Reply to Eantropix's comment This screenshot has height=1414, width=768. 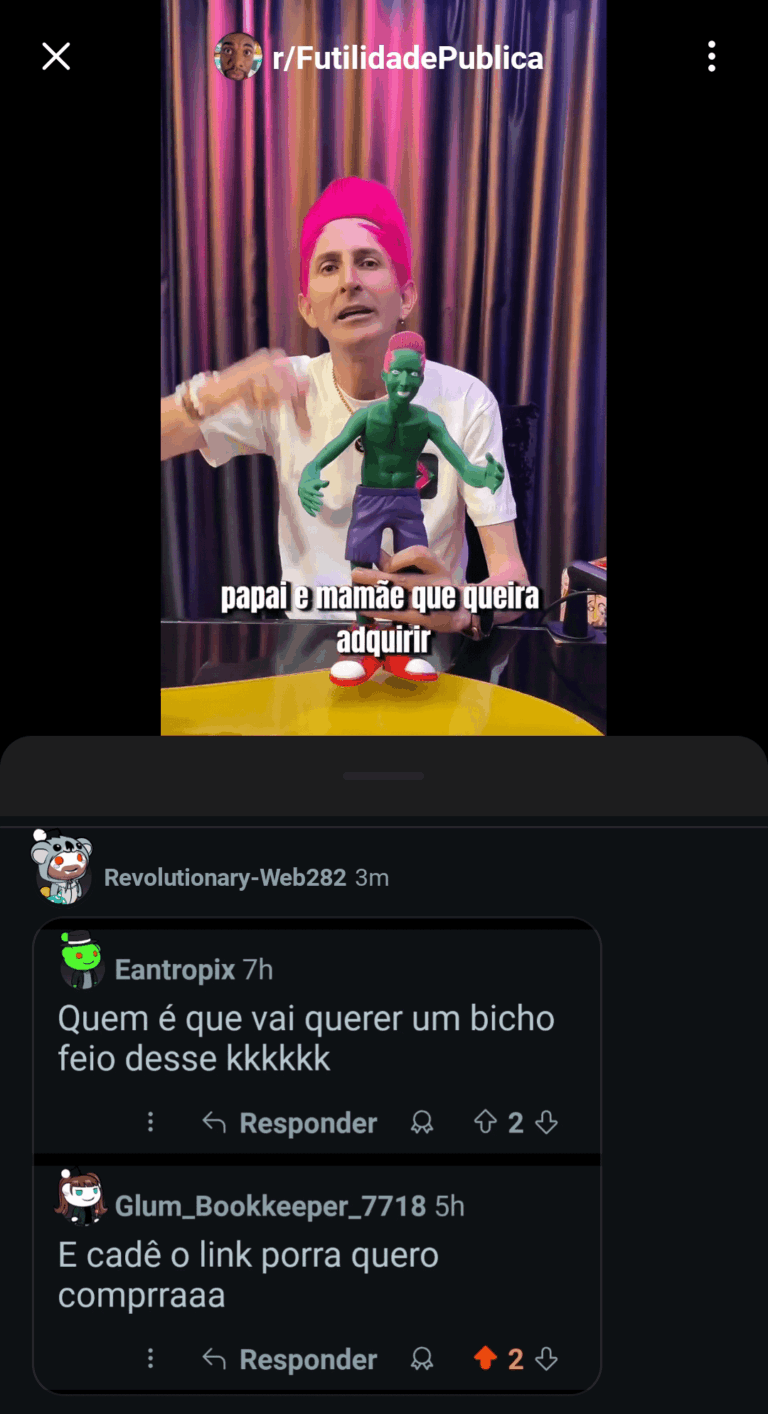coord(290,1123)
